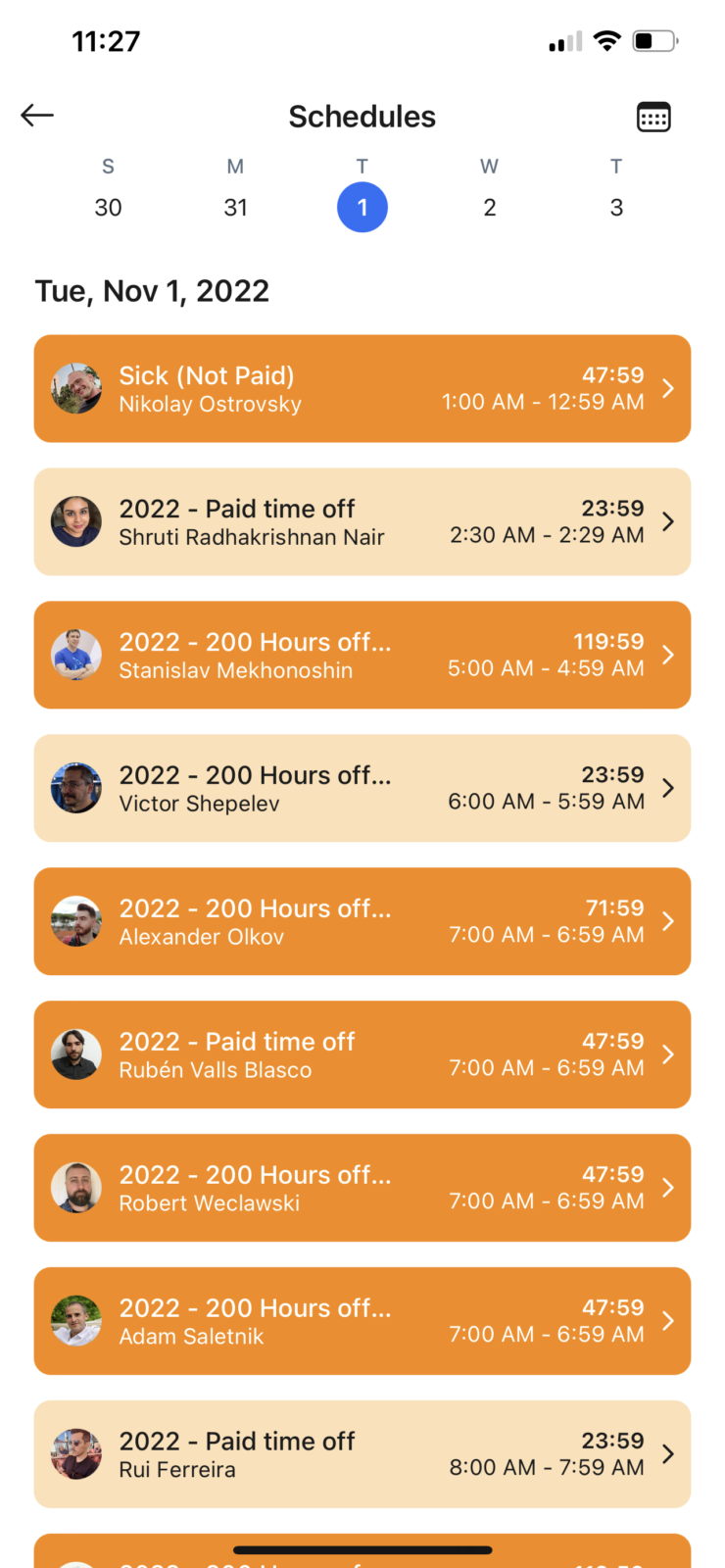View Alexander Olkov's time off card
725x1568 pixels.
(x=362, y=922)
